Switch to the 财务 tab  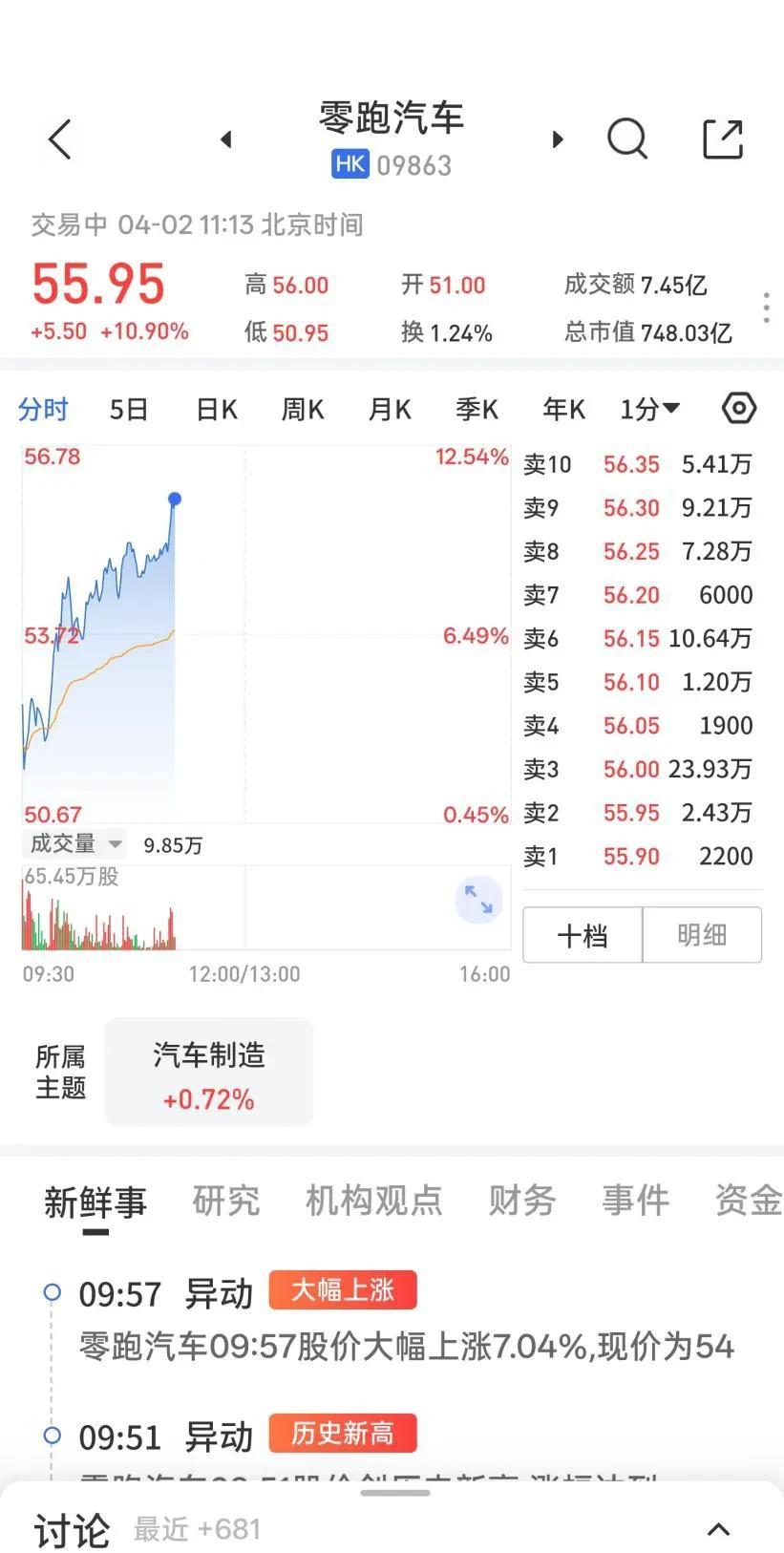[x=522, y=1201]
